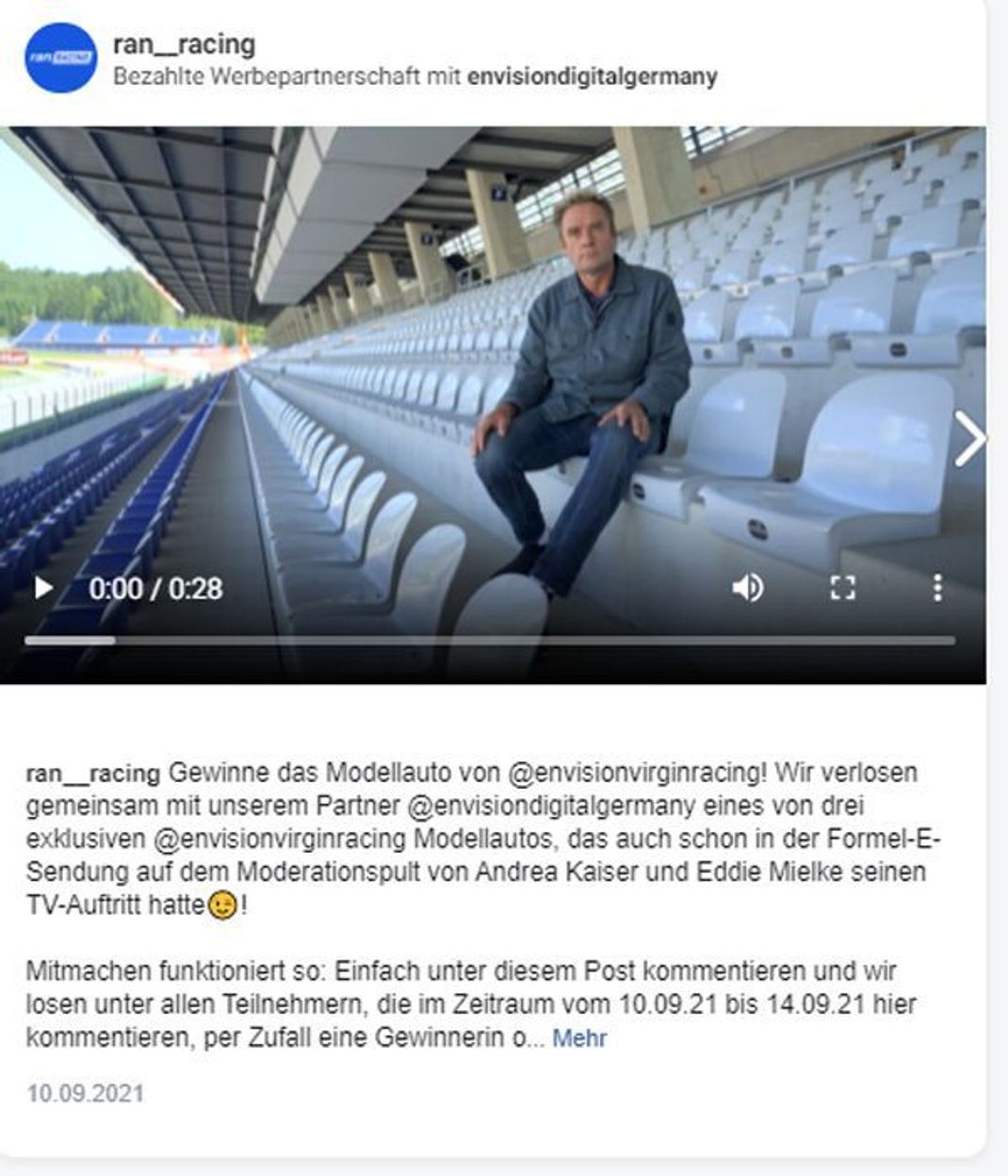This screenshot has width=1008, height=1176.
Task: Open envisiondigitalgermany partner link
Action: [x=592, y=76]
